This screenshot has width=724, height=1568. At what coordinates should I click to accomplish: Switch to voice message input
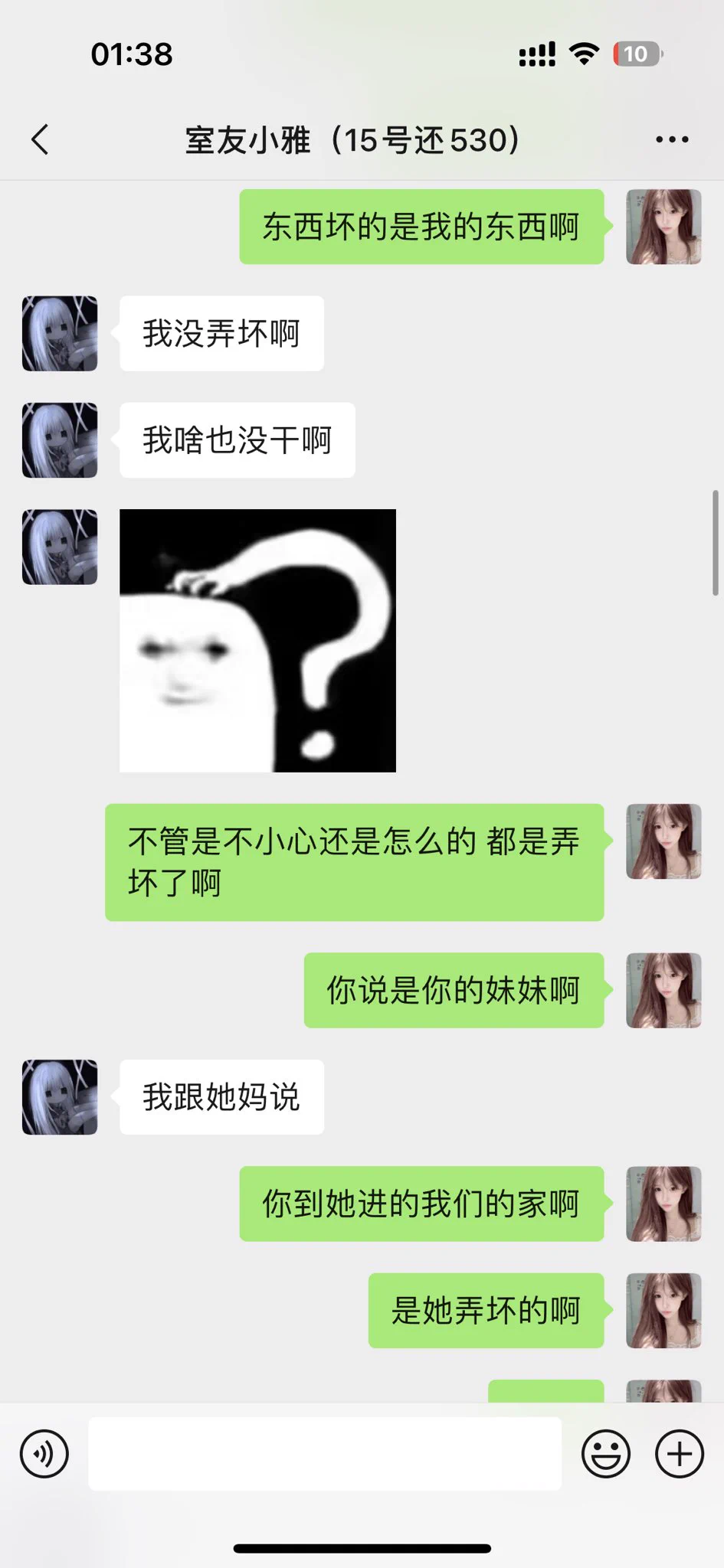pos(44,1453)
